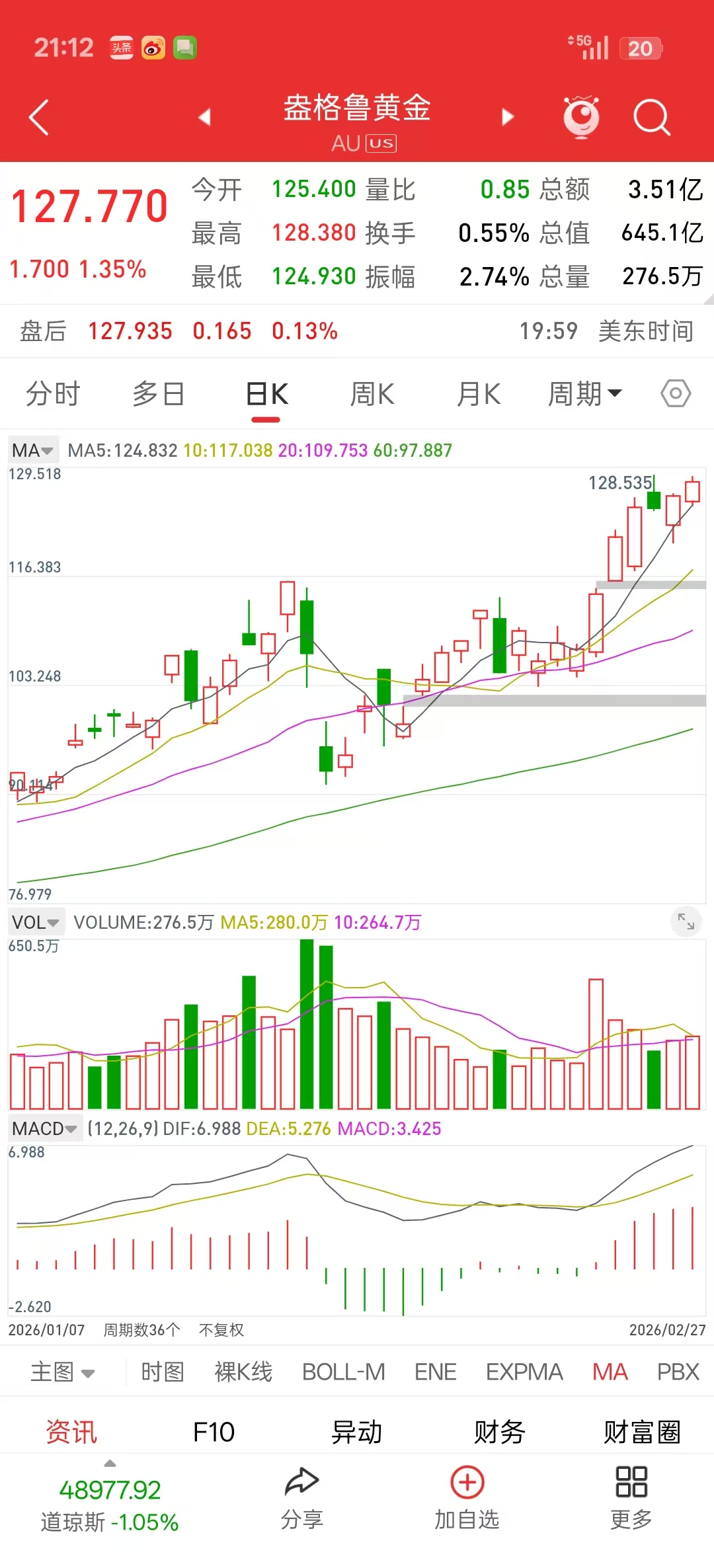Open the MA indicator dropdown

(32, 450)
